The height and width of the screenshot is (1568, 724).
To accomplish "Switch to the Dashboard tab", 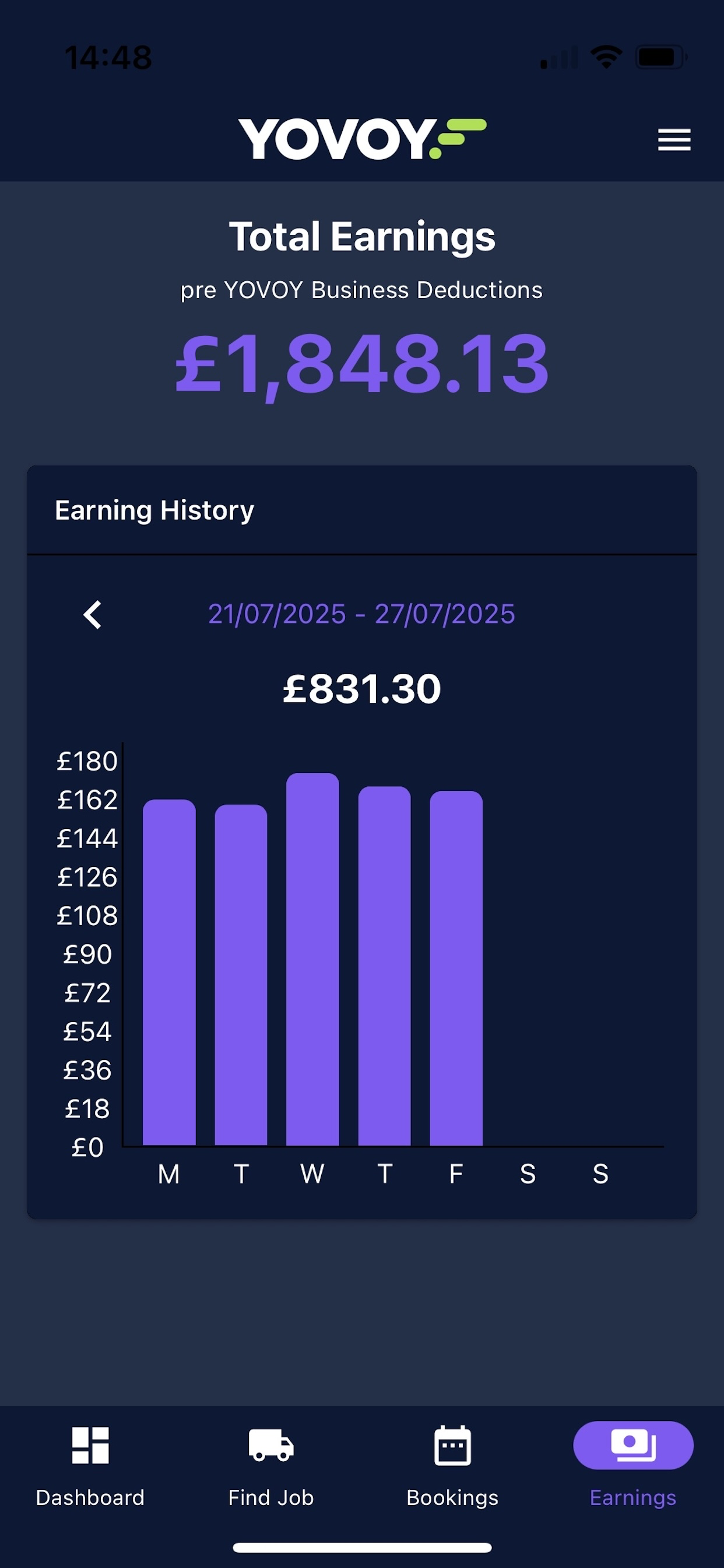I will pyautogui.click(x=90, y=1467).
